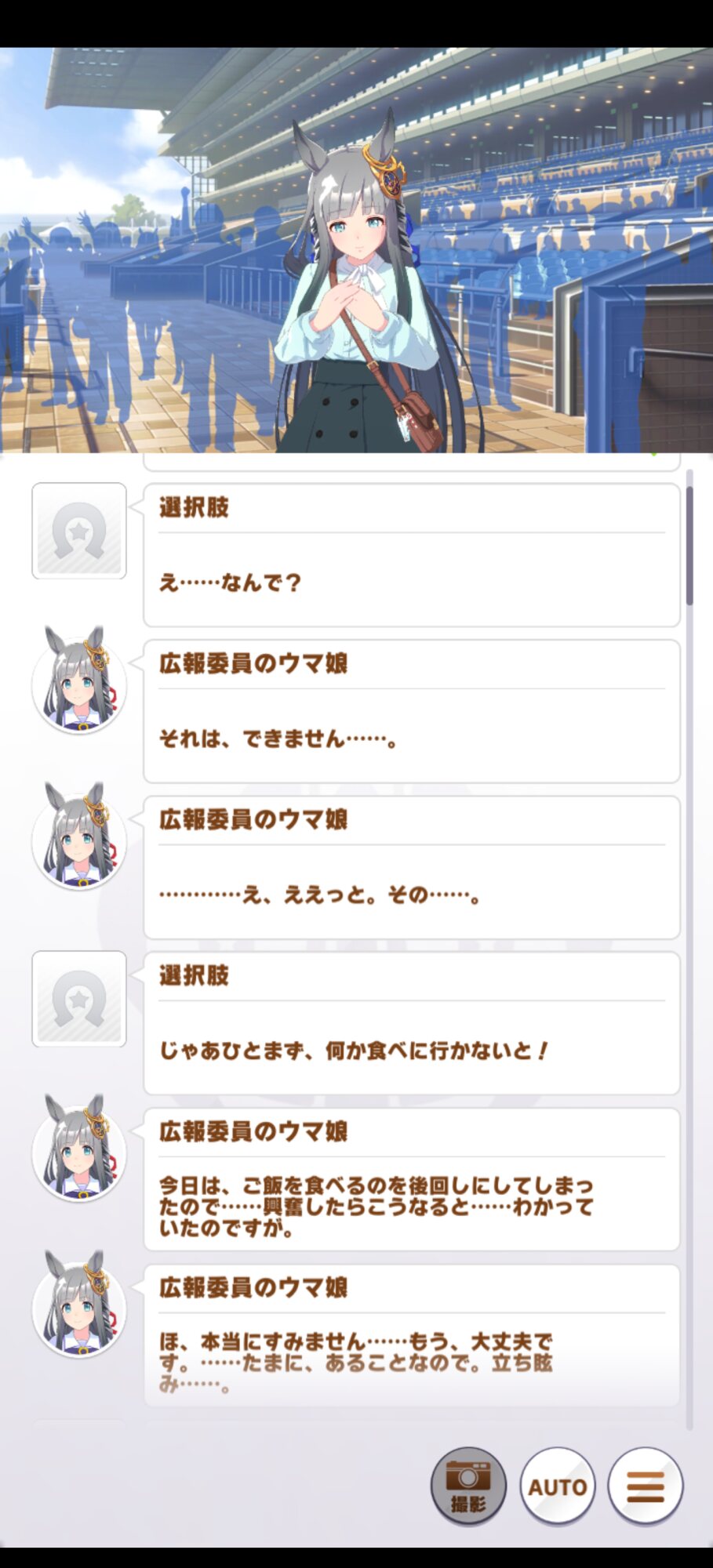Tap the 撮影 camera screenshot button
This screenshot has height=1568, width=713.
coord(468,1486)
